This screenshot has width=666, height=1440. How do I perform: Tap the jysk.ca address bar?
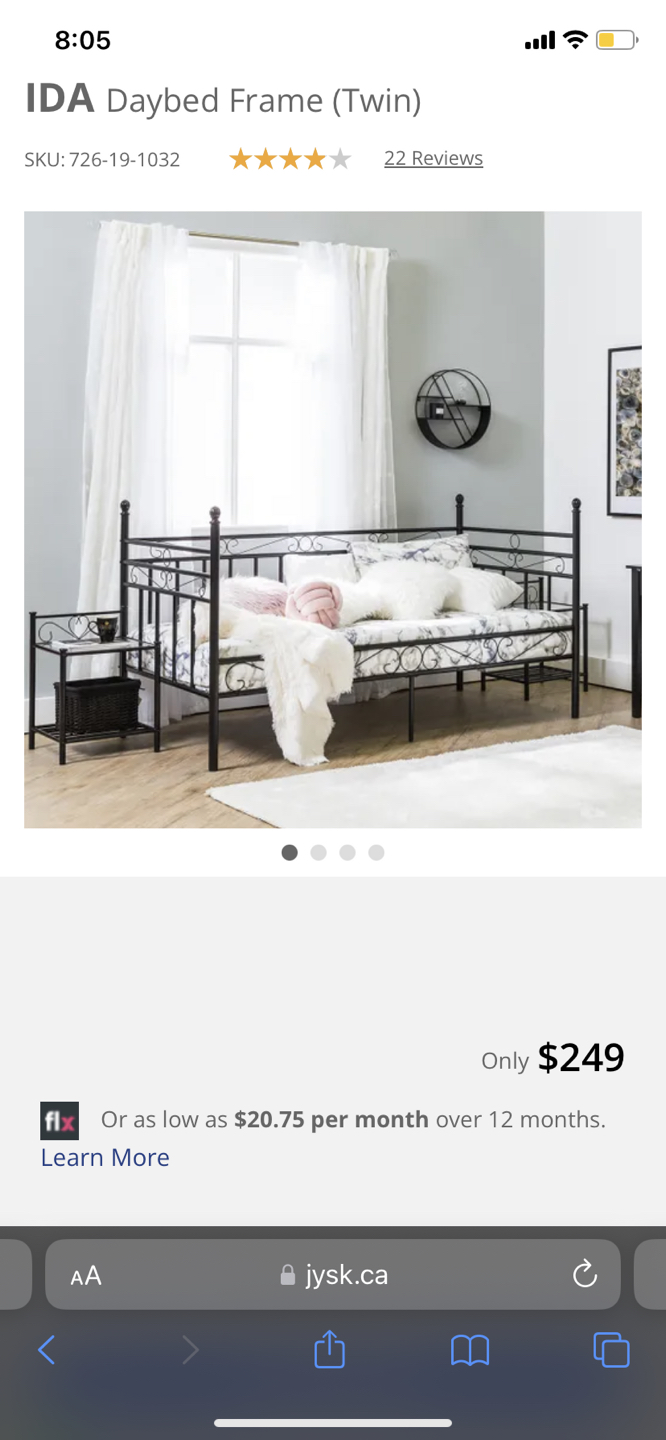[334, 1275]
